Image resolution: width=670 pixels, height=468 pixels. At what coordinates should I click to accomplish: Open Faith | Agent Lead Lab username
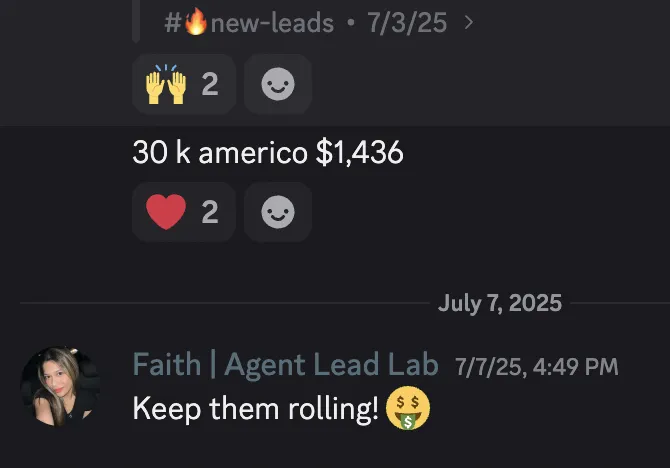tap(285, 365)
